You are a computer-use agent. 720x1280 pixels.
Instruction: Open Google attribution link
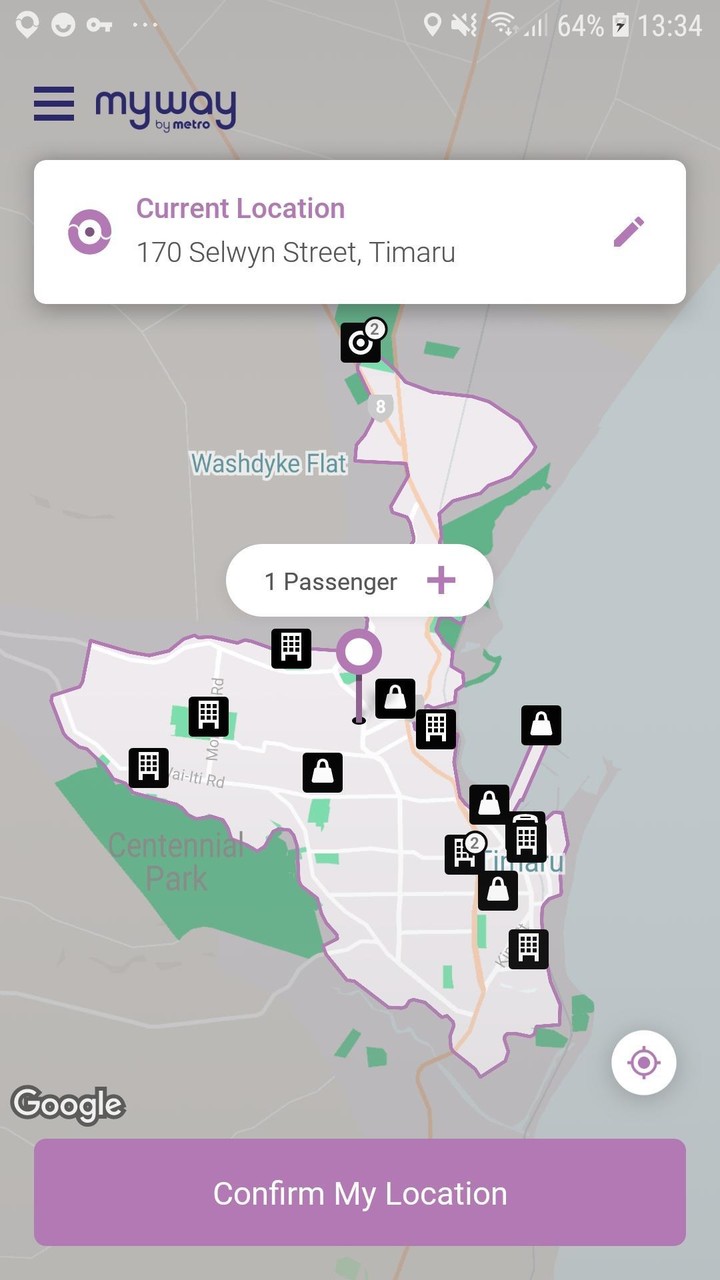67,1105
